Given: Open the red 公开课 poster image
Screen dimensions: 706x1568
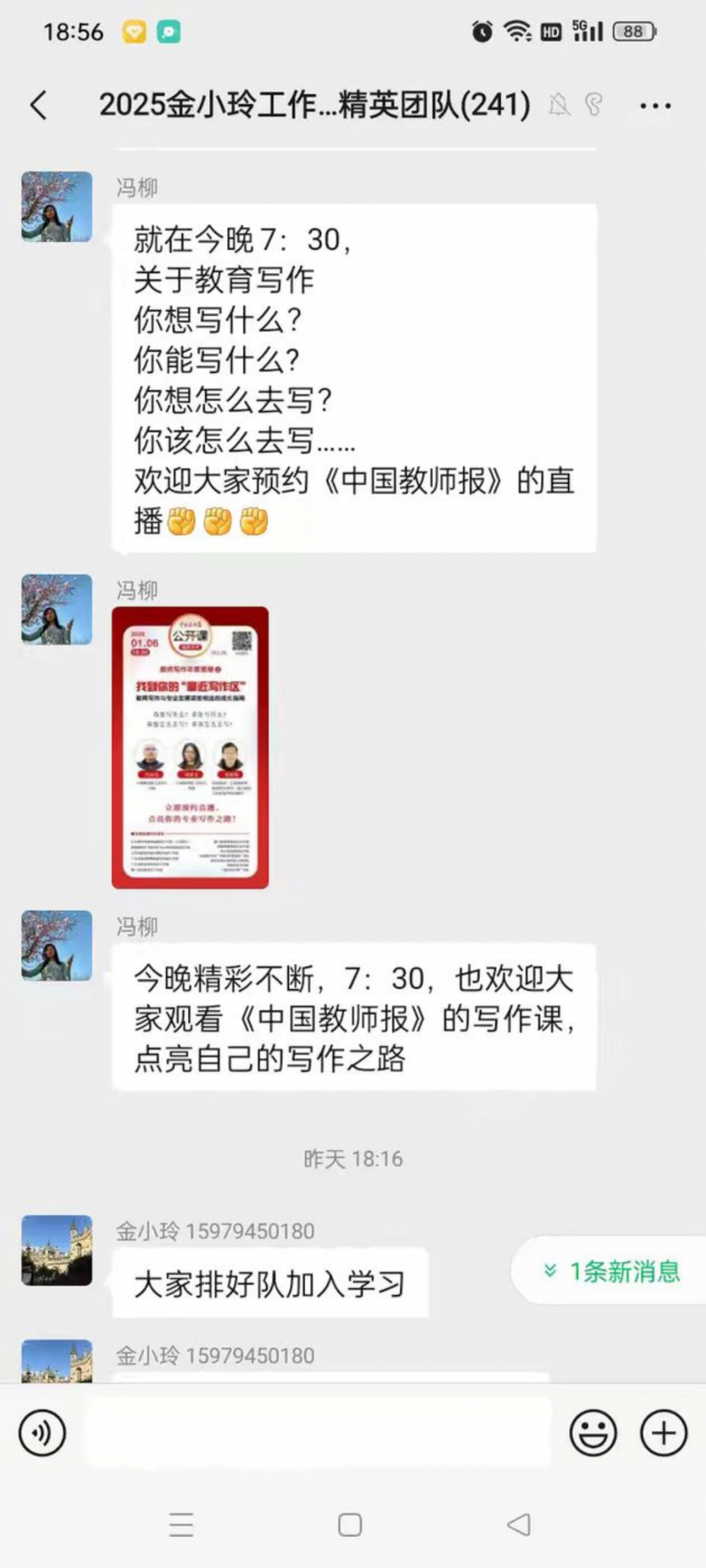Looking at the screenshot, I should tap(190, 747).
